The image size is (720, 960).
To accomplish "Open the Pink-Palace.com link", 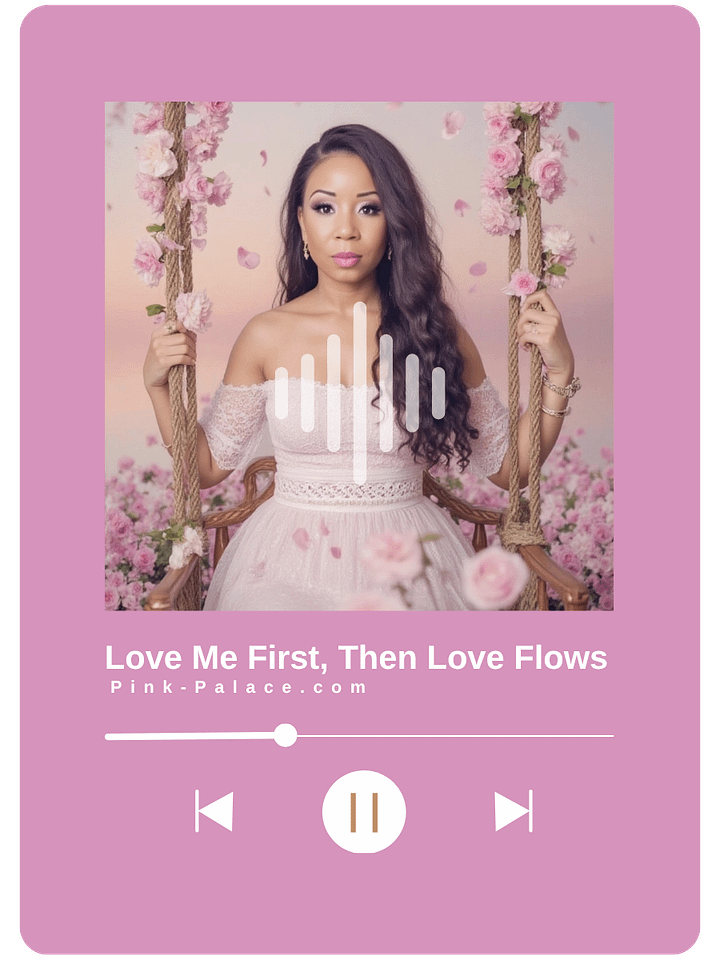I will (x=238, y=687).
